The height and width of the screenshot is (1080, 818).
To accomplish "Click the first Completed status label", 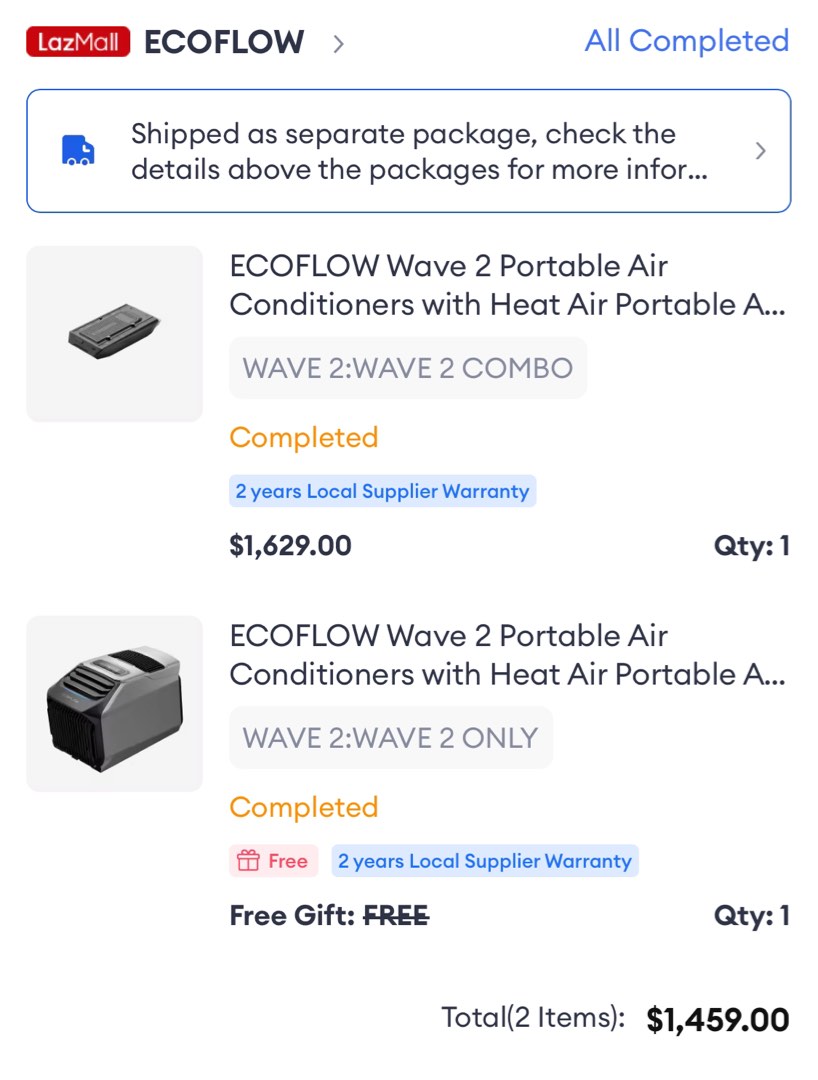I will coord(303,438).
